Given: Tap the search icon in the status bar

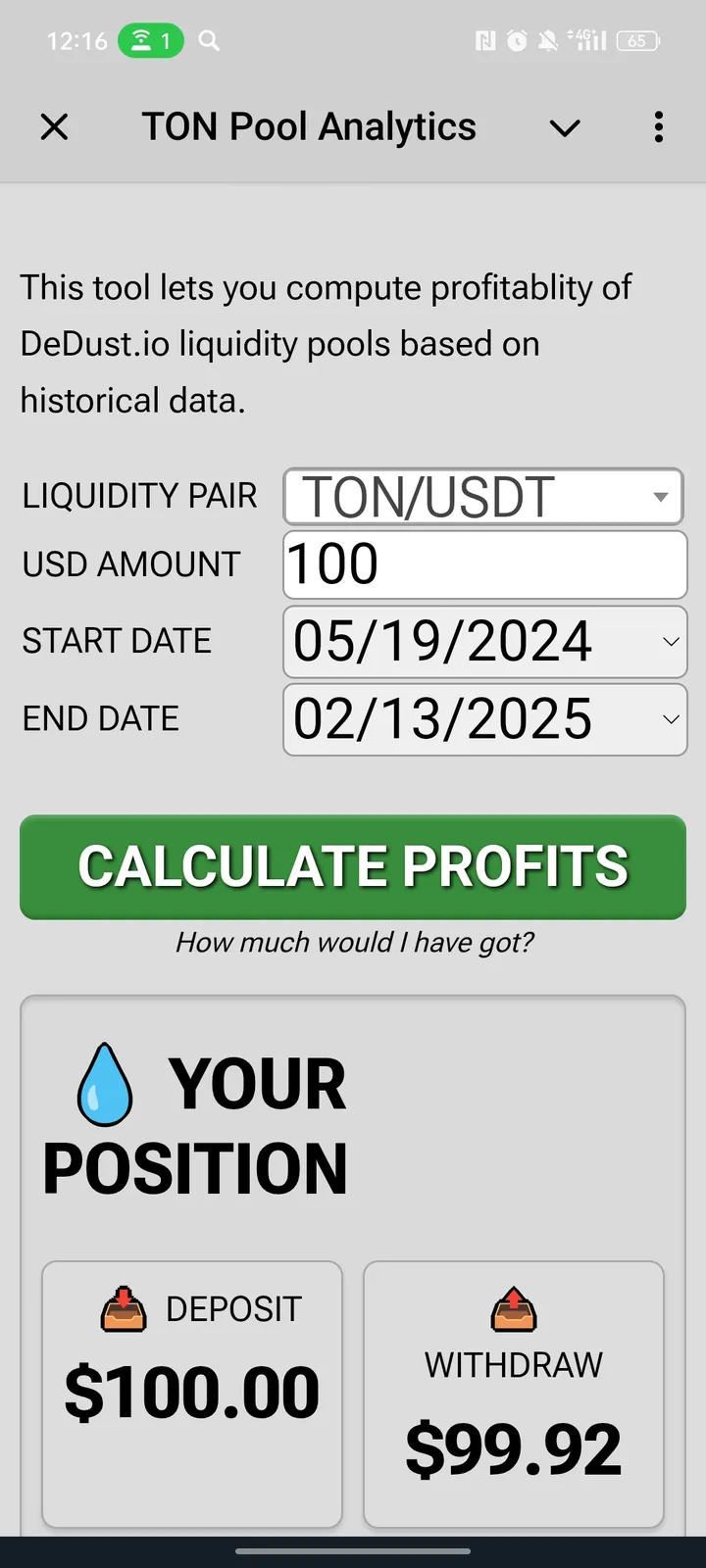Looking at the screenshot, I should pyautogui.click(x=208, y=41).
